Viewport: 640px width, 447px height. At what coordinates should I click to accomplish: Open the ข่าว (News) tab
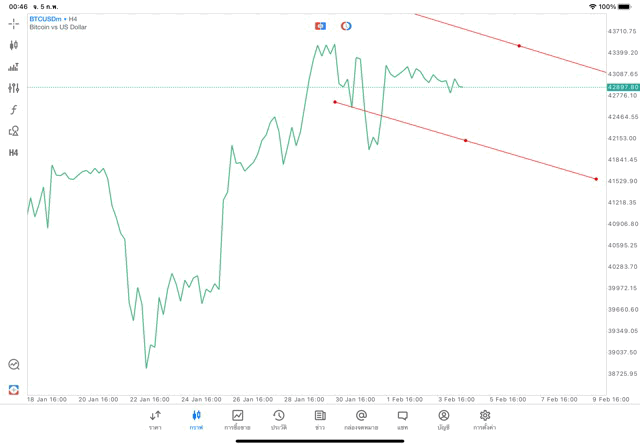point(319,419)
